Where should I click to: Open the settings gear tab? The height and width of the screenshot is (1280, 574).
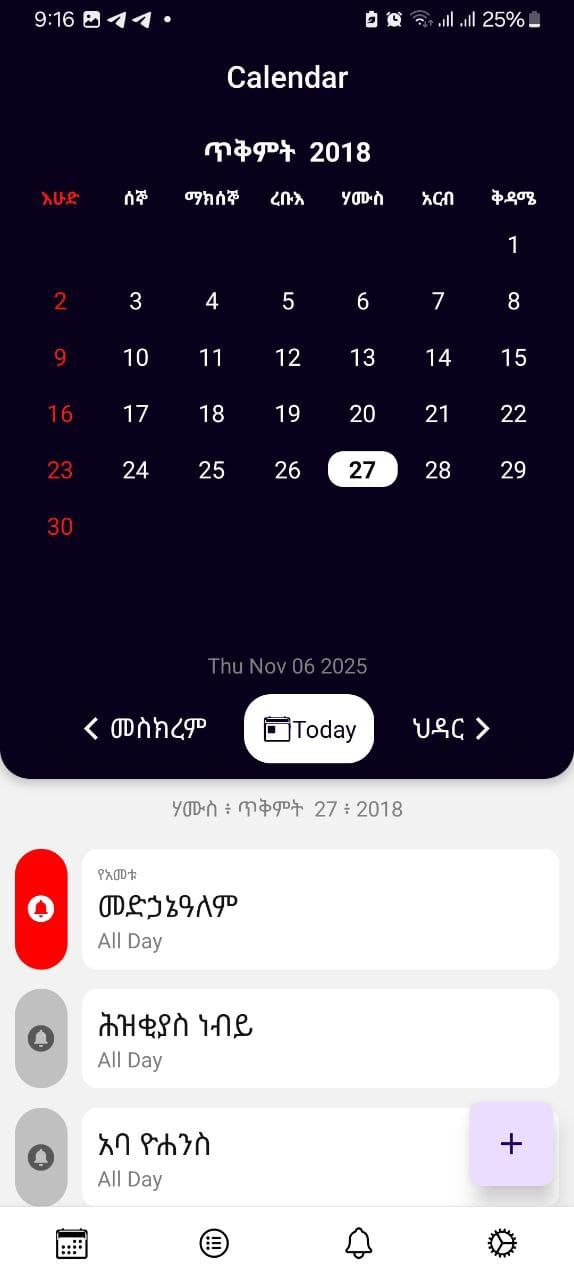click(502, 1243)
